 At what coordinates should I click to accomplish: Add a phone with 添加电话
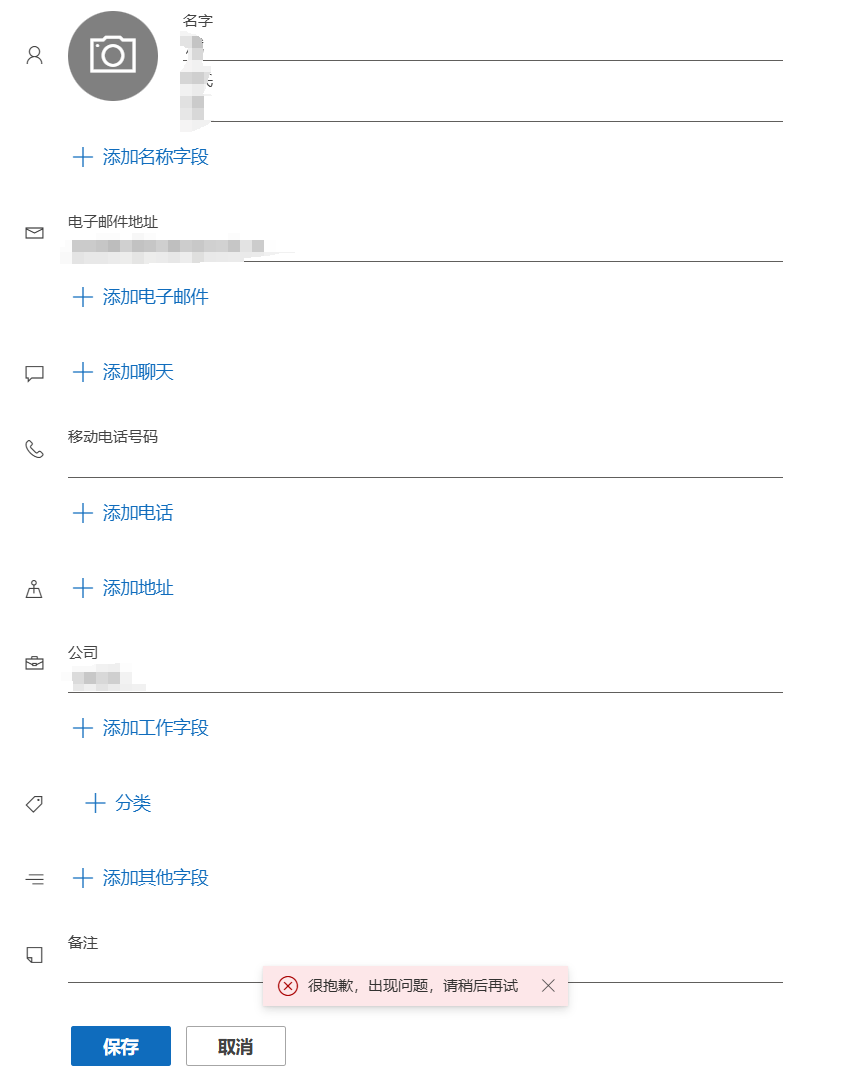(123, 513)
